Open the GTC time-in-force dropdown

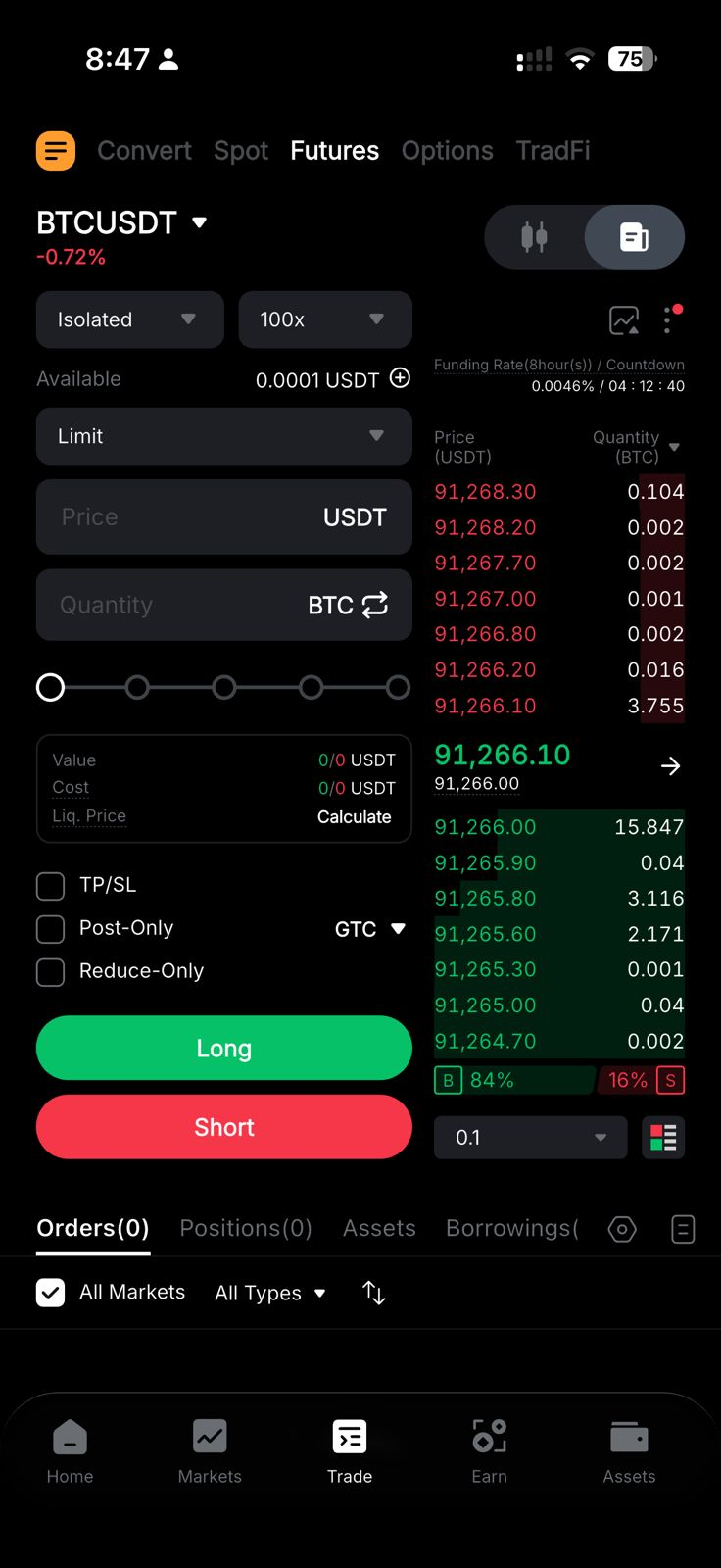pyautogui.click(x=369, y=928)
